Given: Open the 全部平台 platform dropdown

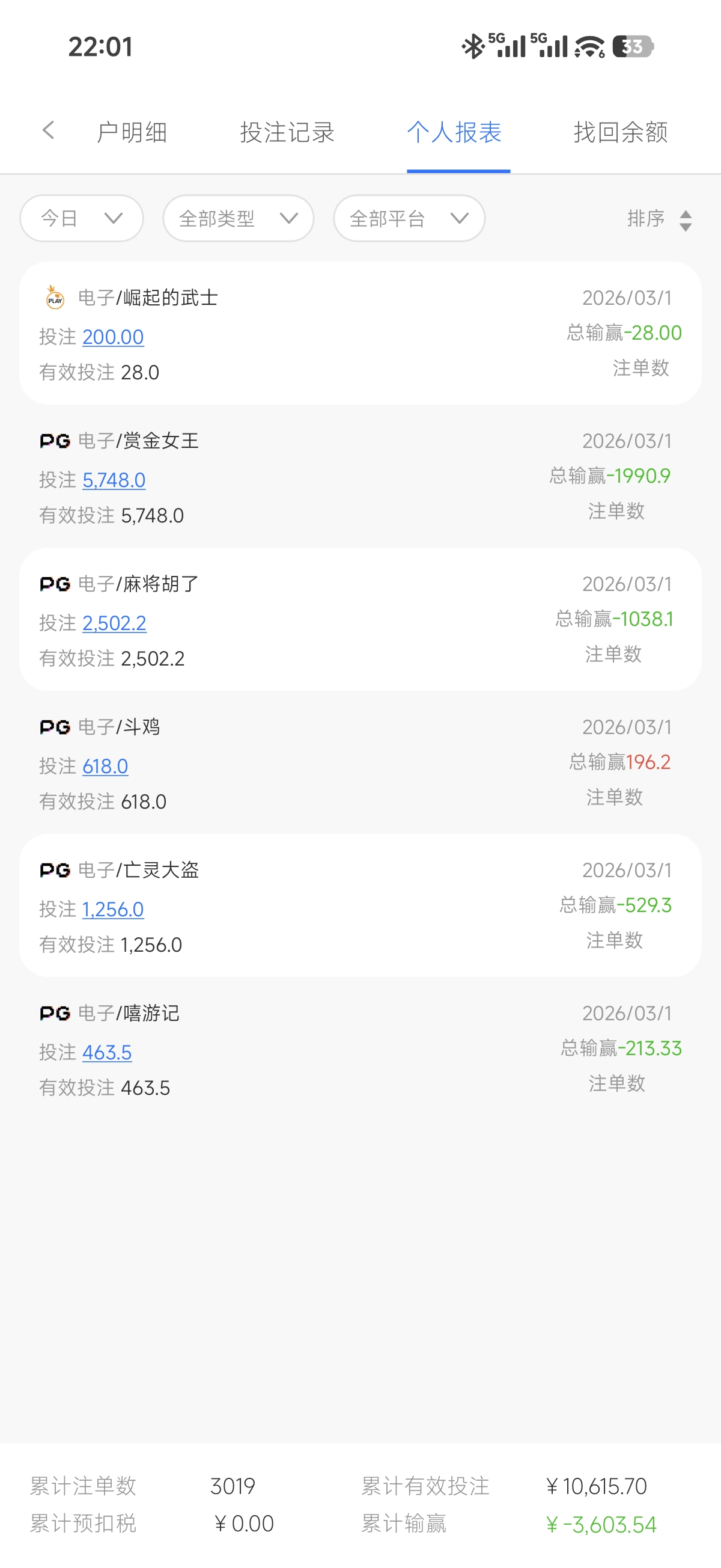Looking at the screenshot, I should click(409, 218).
